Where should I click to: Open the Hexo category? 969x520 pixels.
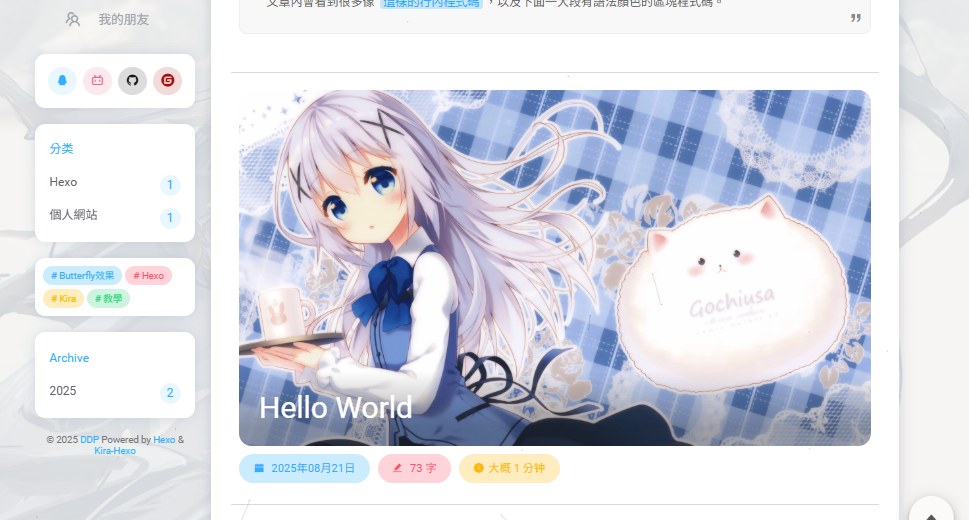[x=63, y=183]
